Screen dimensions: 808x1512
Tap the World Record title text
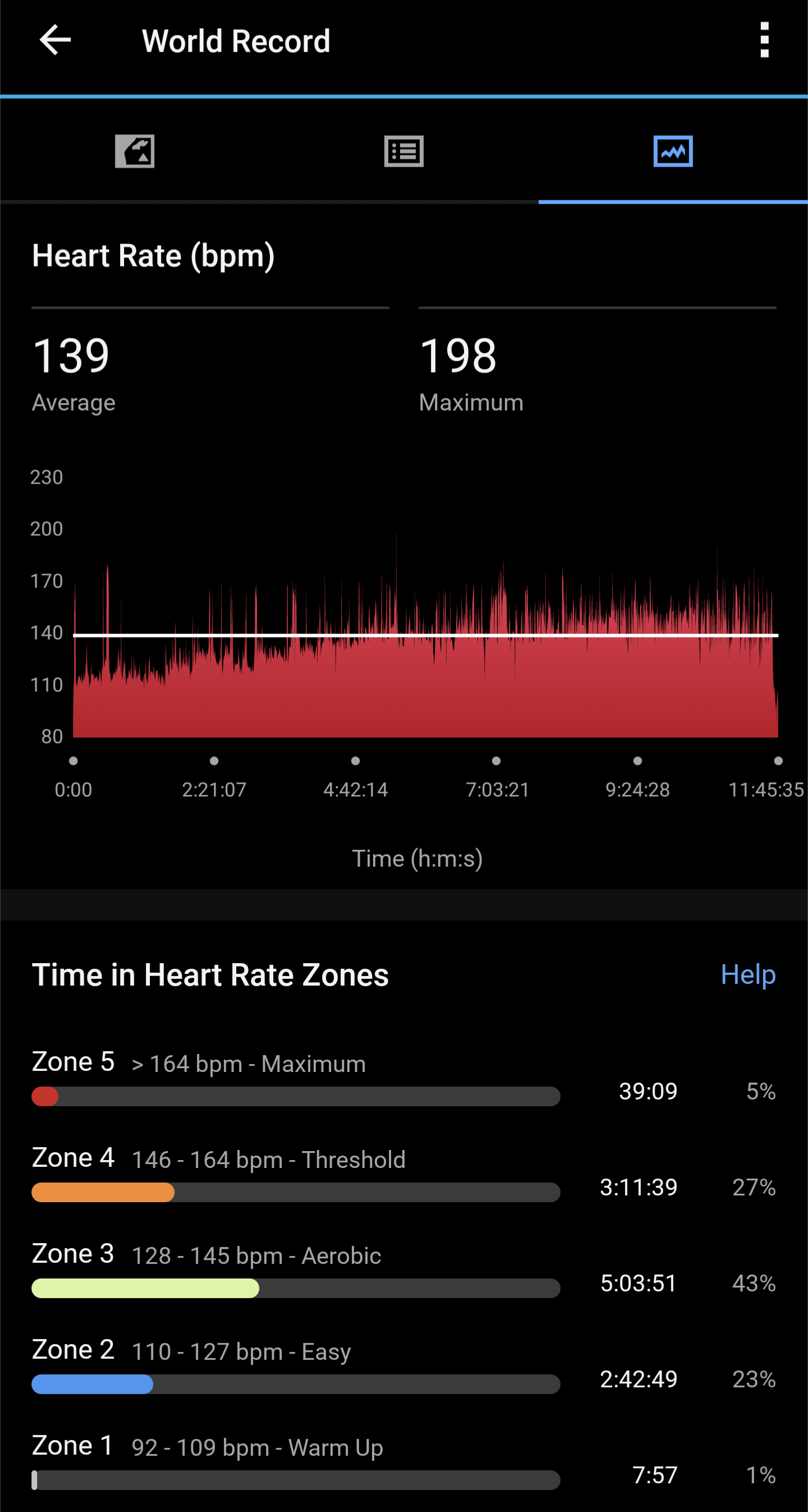235,40
